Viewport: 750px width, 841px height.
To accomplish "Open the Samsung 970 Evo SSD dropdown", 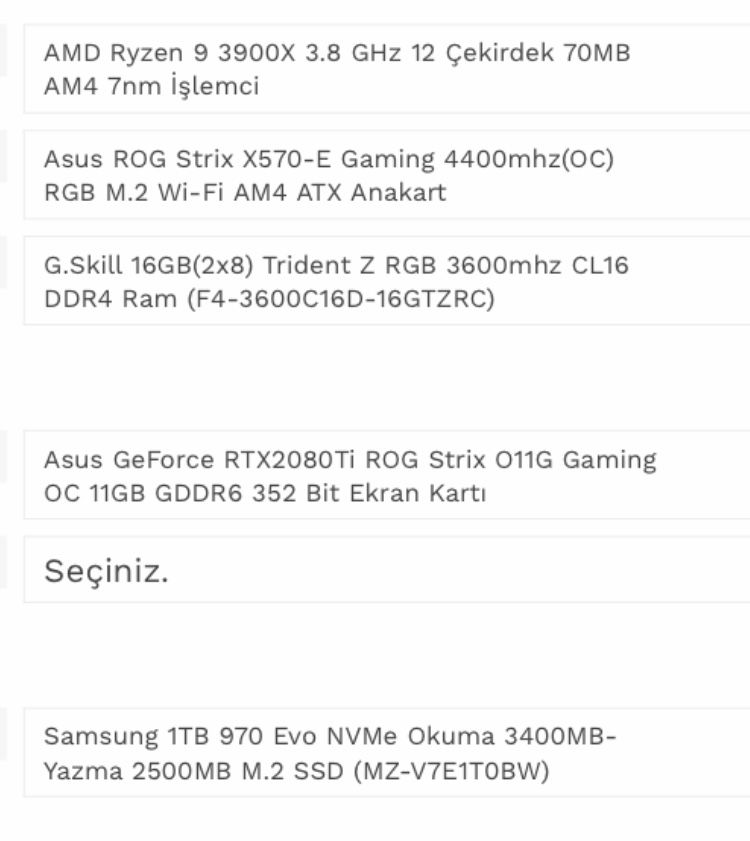I will click(x=386, y=753).
